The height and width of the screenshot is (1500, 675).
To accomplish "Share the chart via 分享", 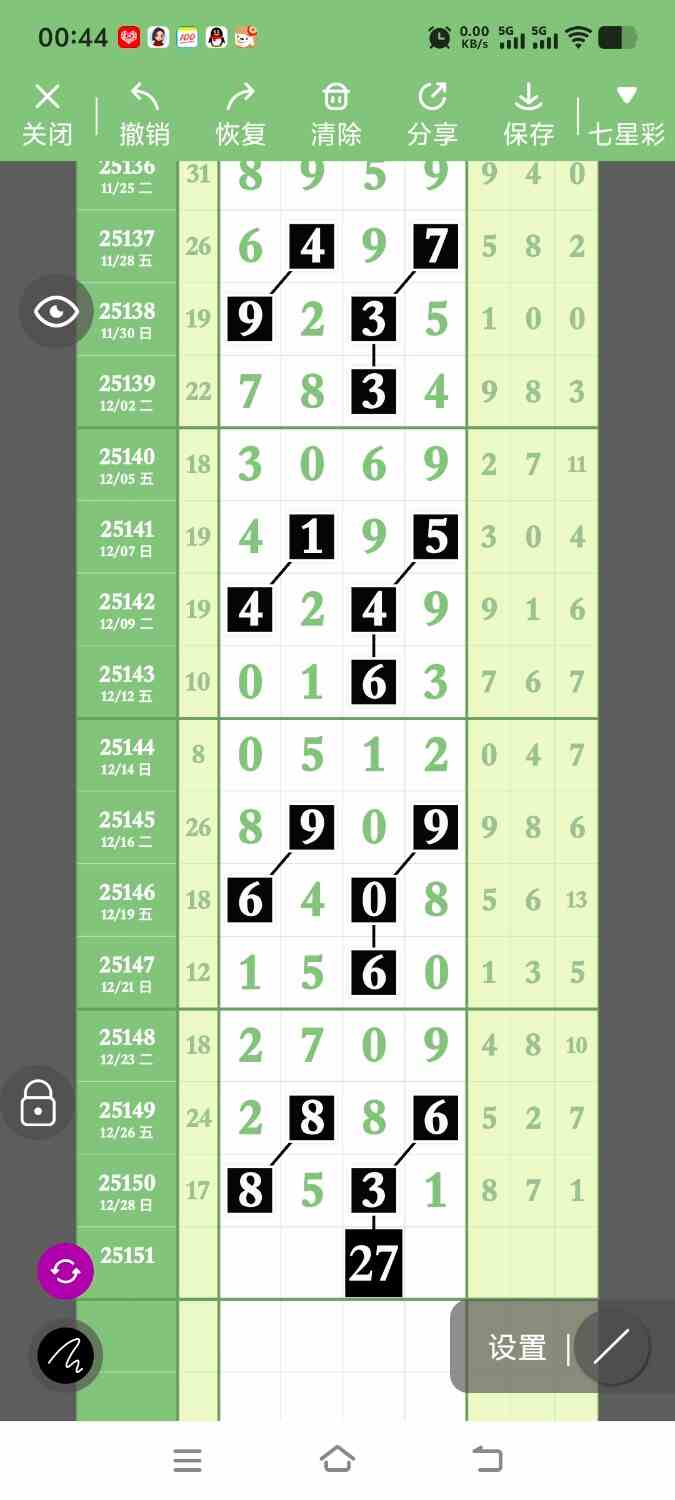I will [x=432, y=115].
